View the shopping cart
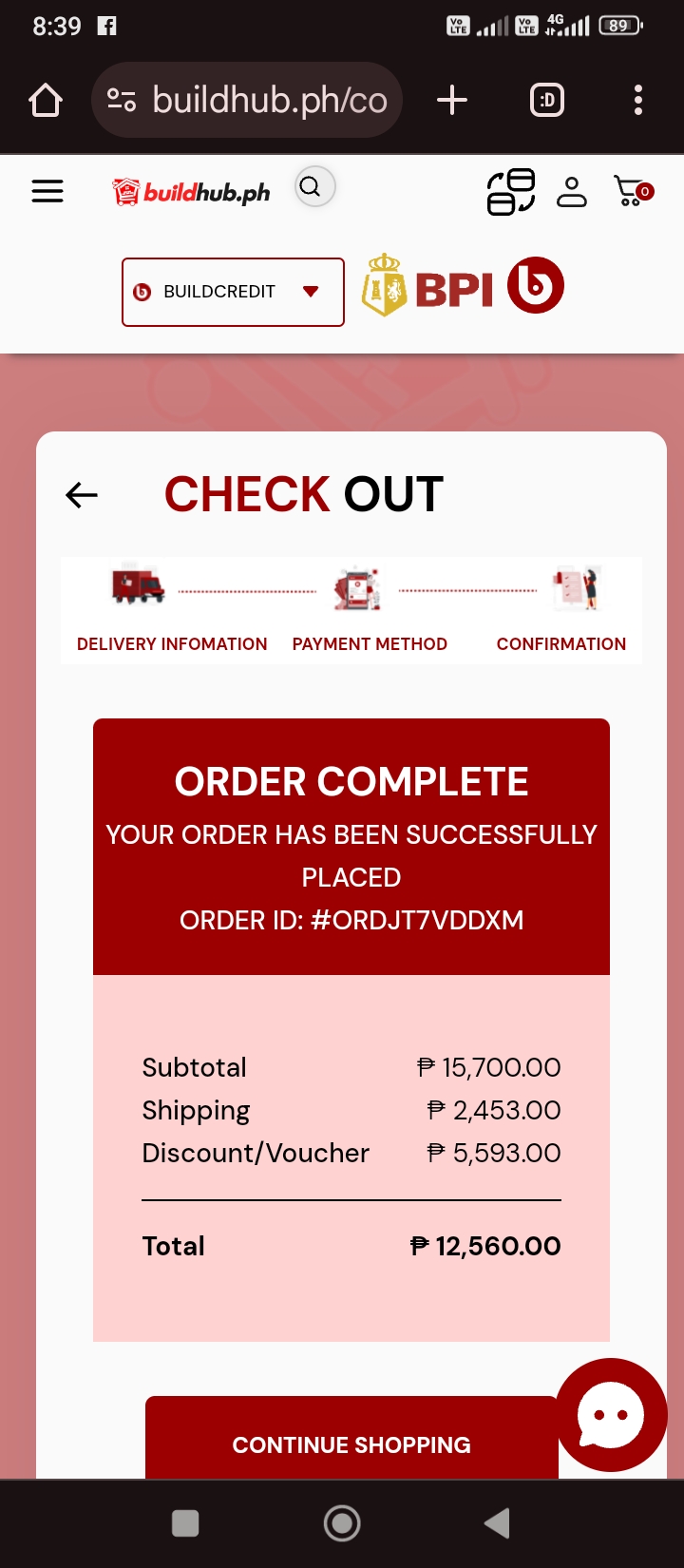Screen dimensions: 684x1568 pyautogui.click(x=632, y=192)
